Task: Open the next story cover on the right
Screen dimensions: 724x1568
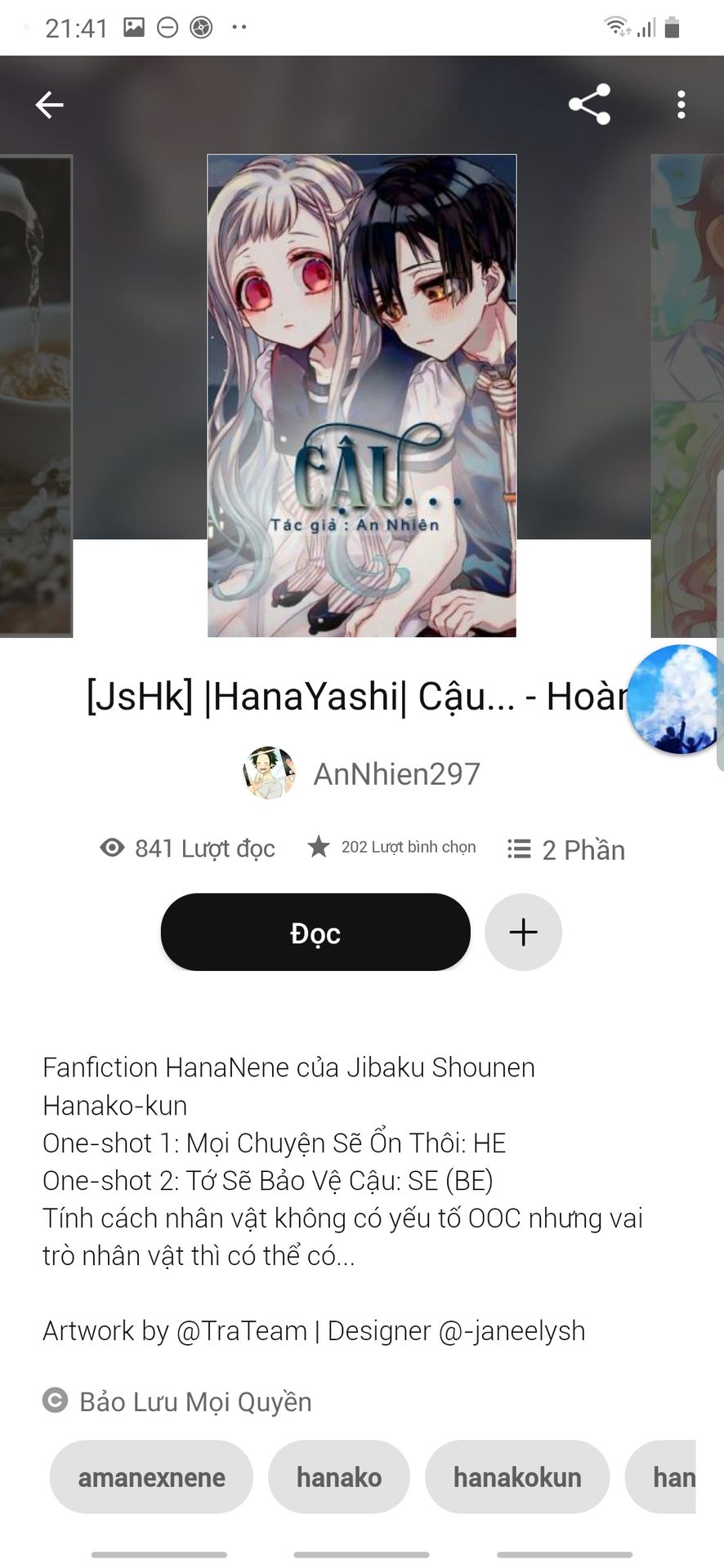Action: coord(687,395)
